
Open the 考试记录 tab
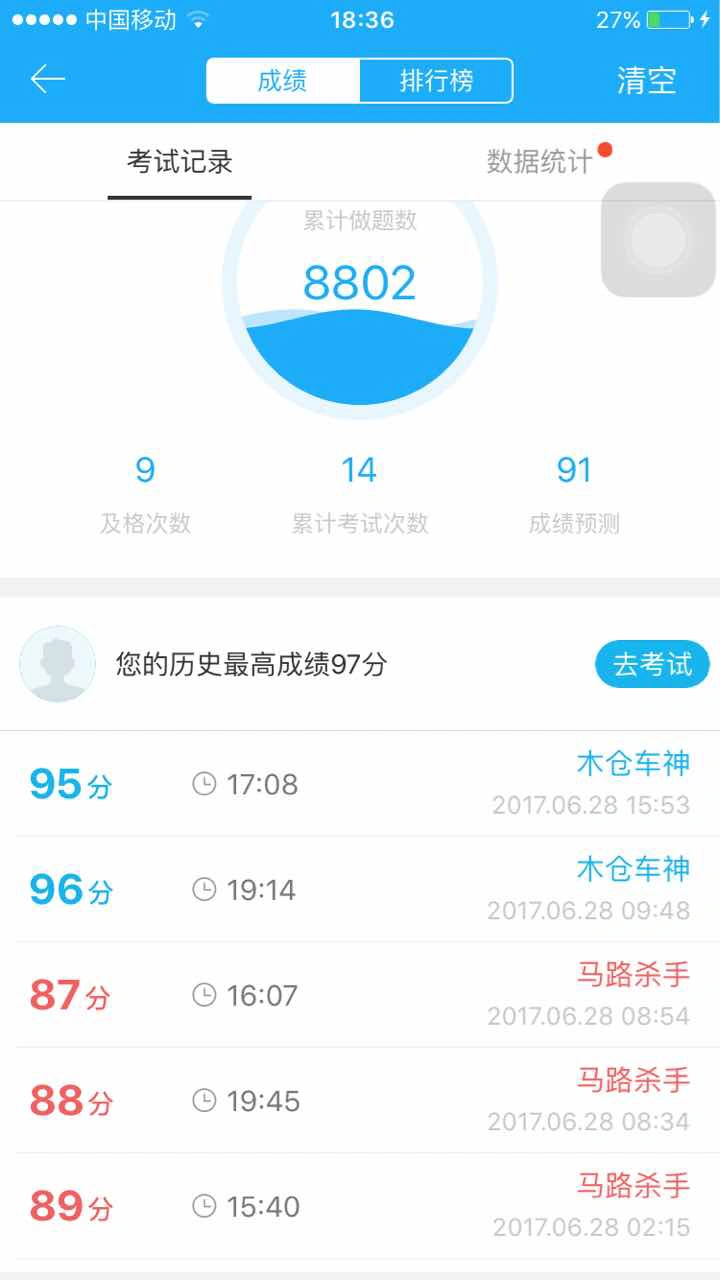click(x=180, y=162)
